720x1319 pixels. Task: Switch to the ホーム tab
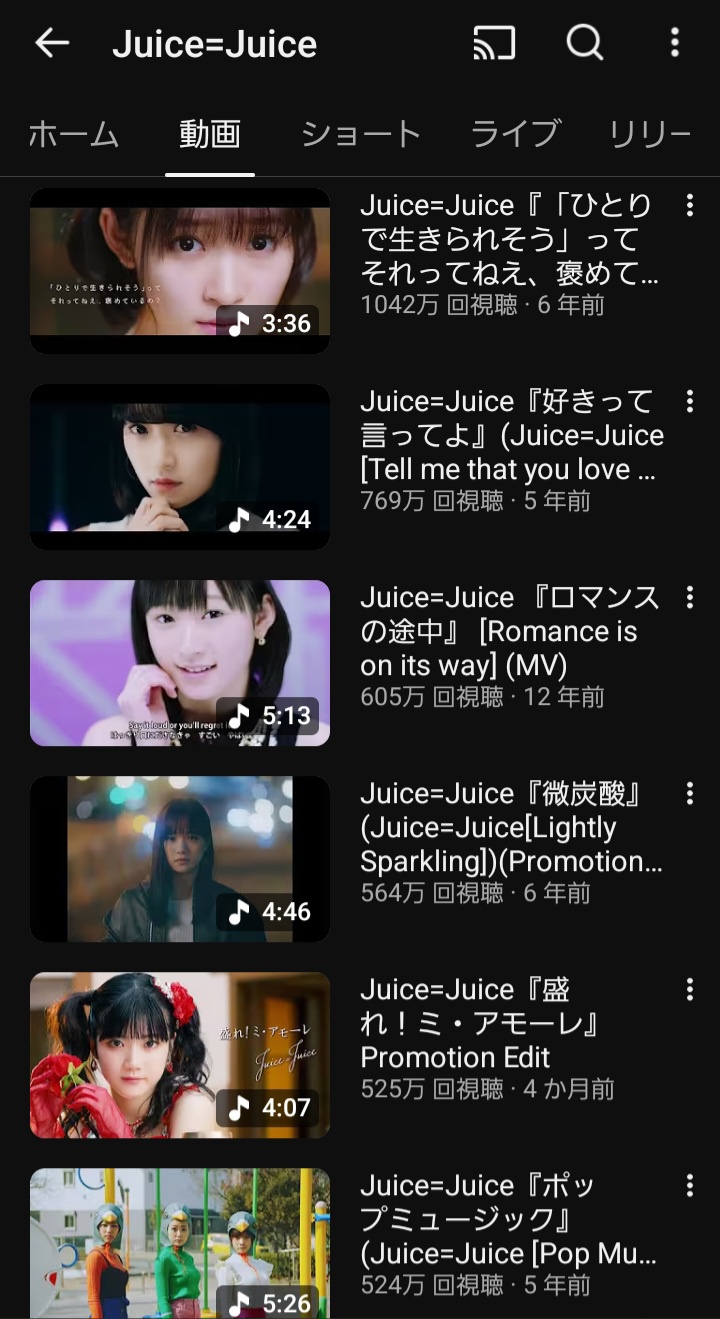click(73, 134)
